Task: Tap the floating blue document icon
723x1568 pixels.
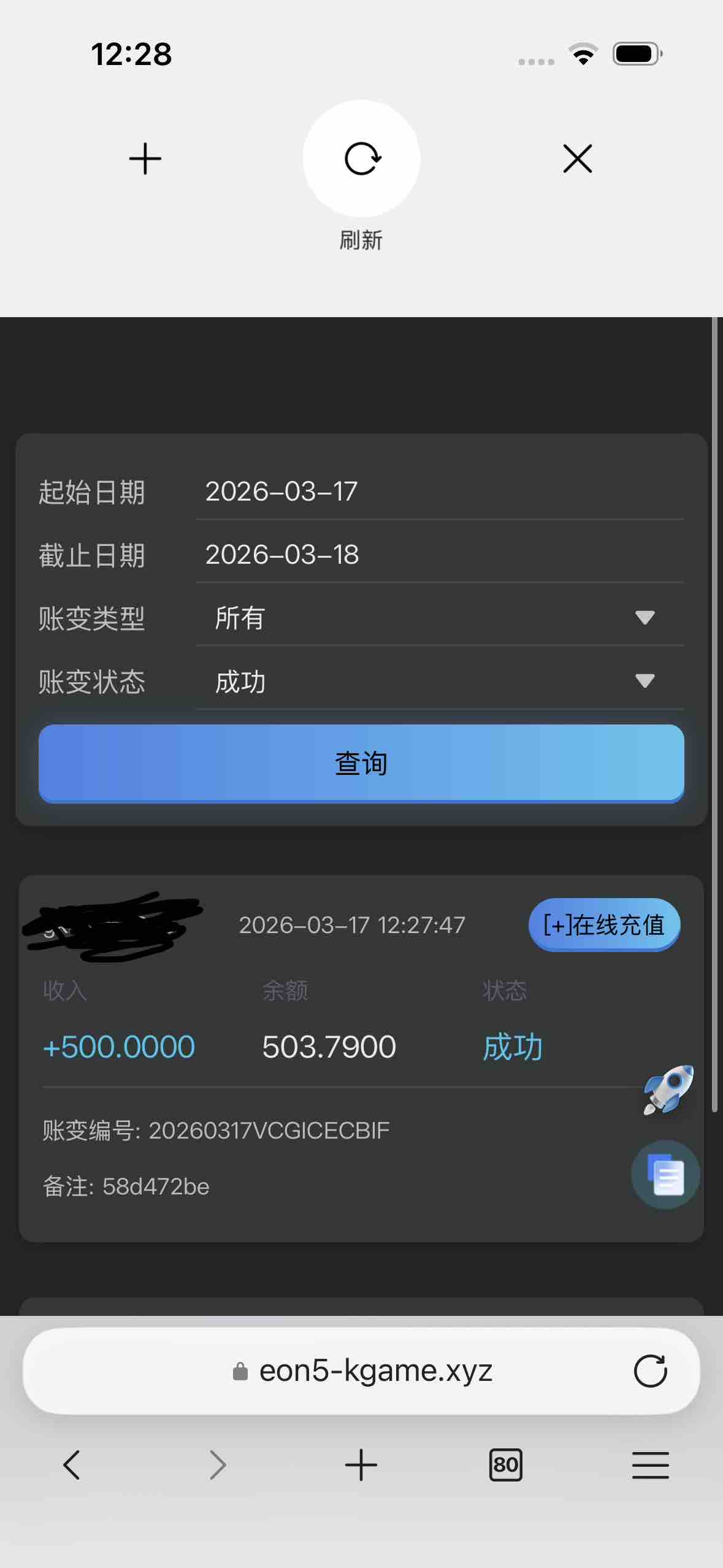Action: [665, 1174]
